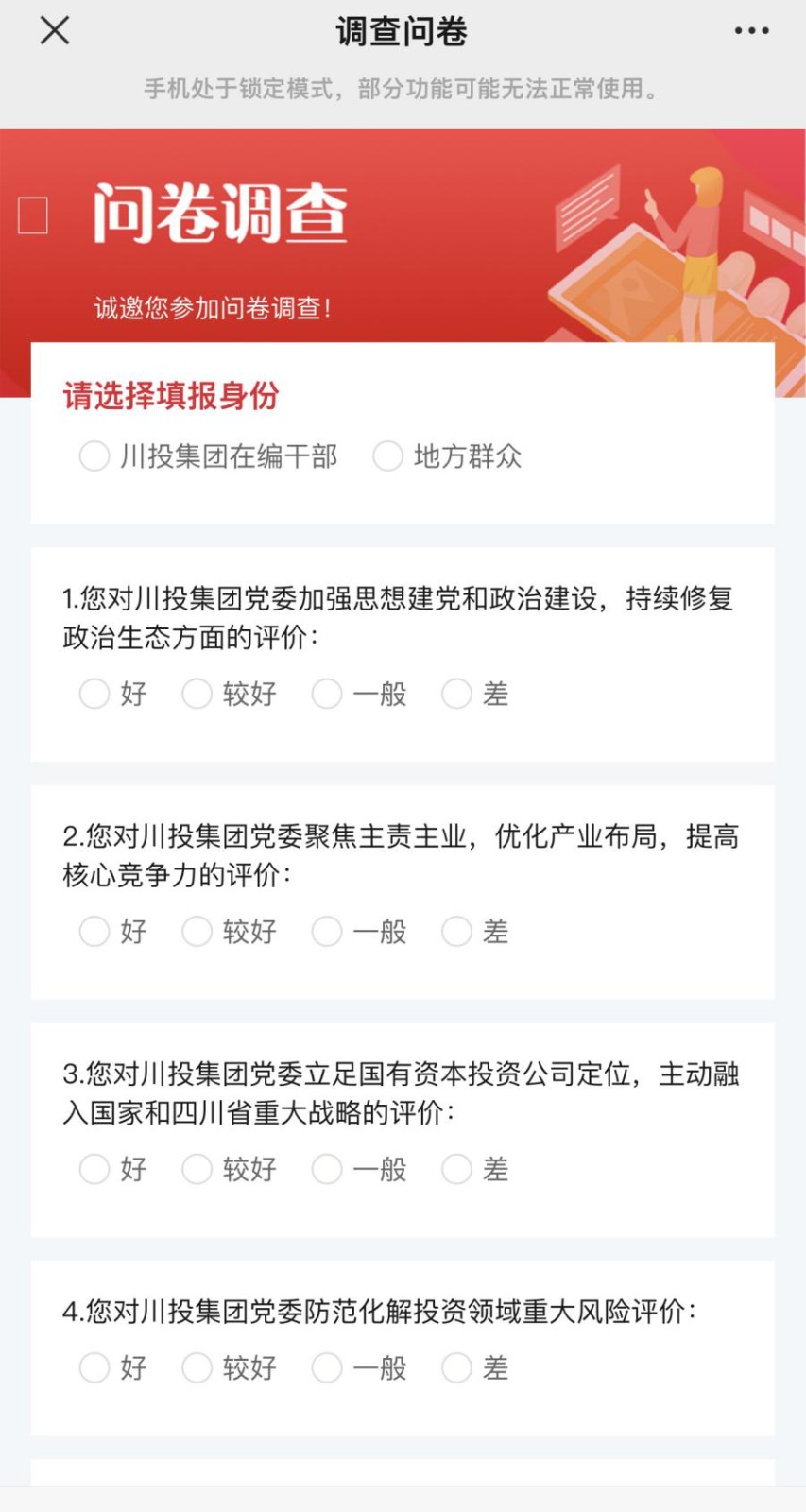Image resolution: width=806 pixels, height=1512 pixels.
Task: Choose 较好 for question 4
Action: [x=197, y=1367]
